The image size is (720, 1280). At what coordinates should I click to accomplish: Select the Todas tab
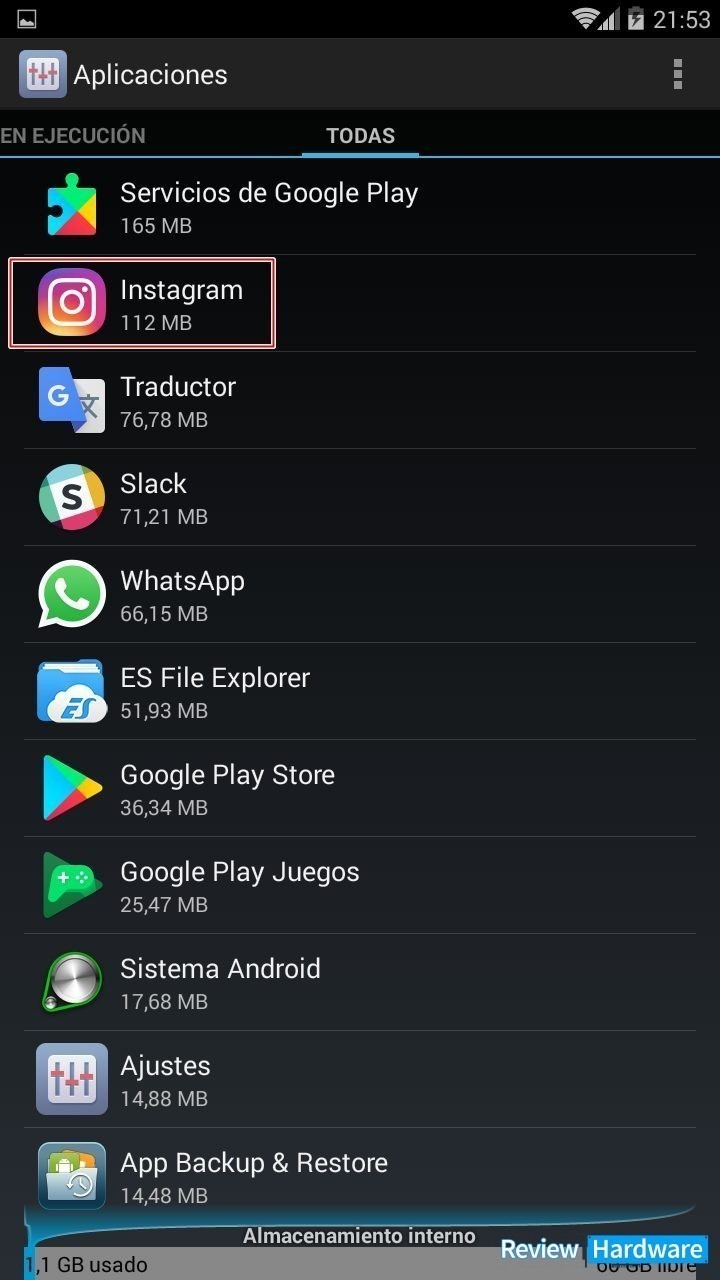point(360,135)
